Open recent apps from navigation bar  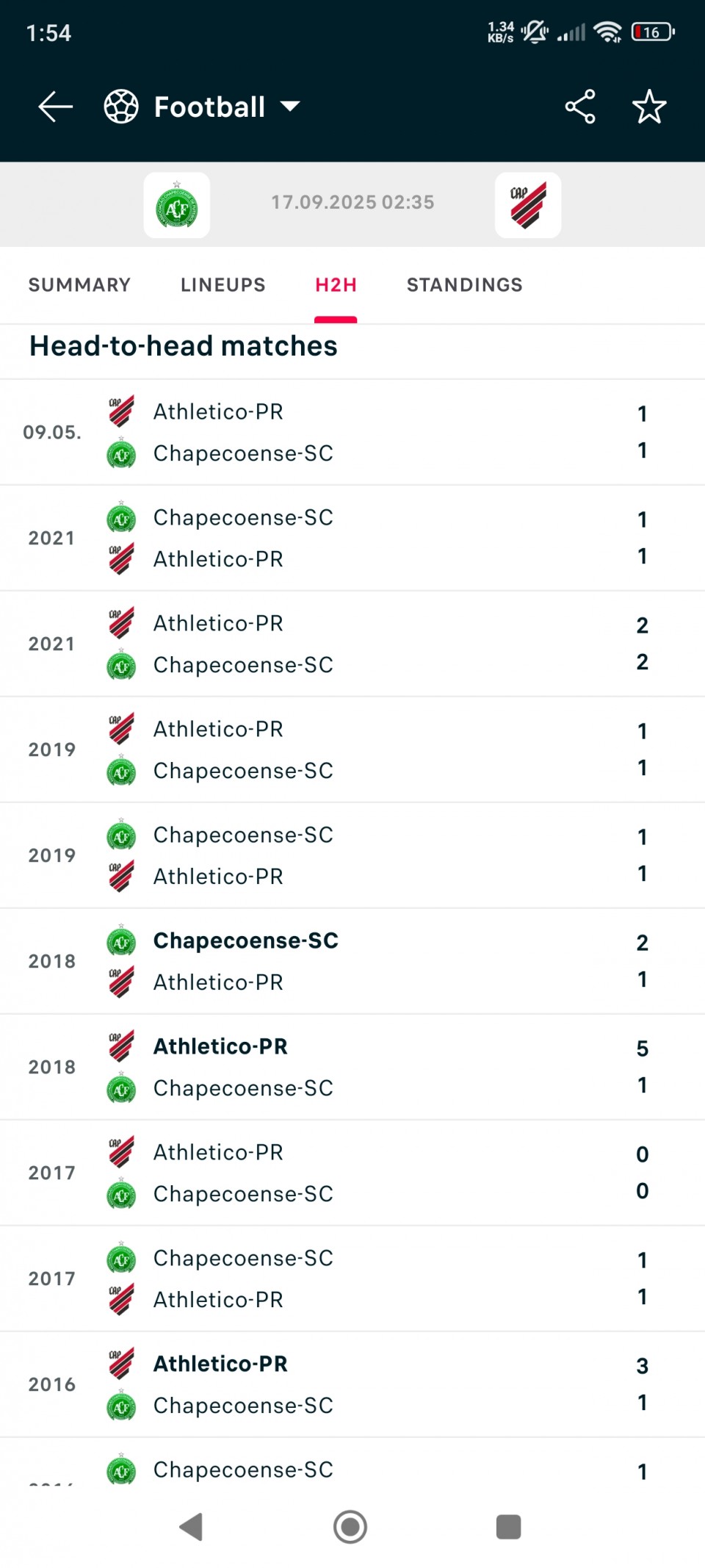pos(508,1527)
